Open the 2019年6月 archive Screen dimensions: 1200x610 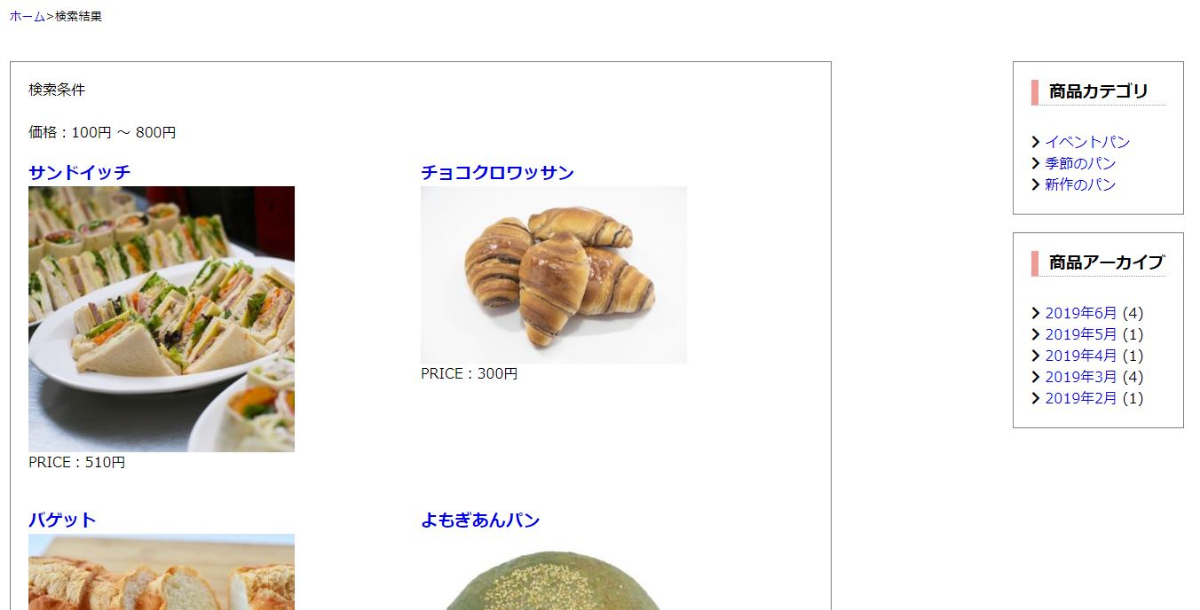(1080, 313)
